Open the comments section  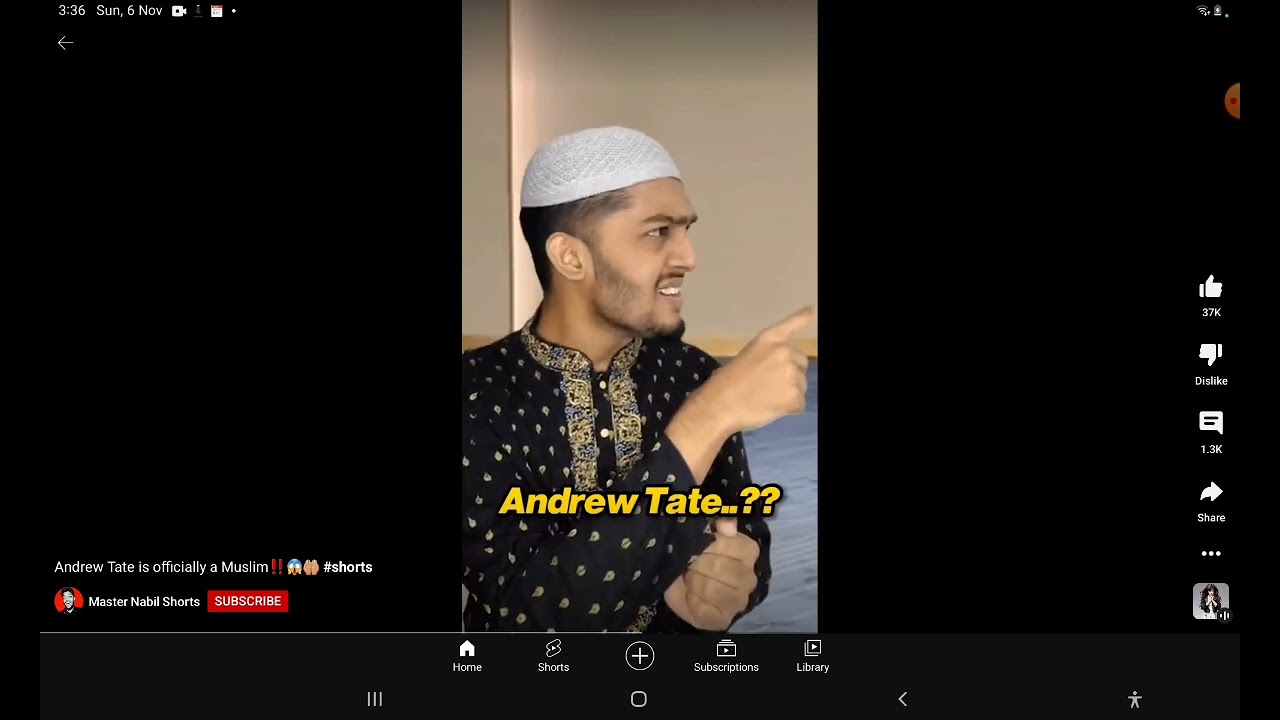(1210, 424)
